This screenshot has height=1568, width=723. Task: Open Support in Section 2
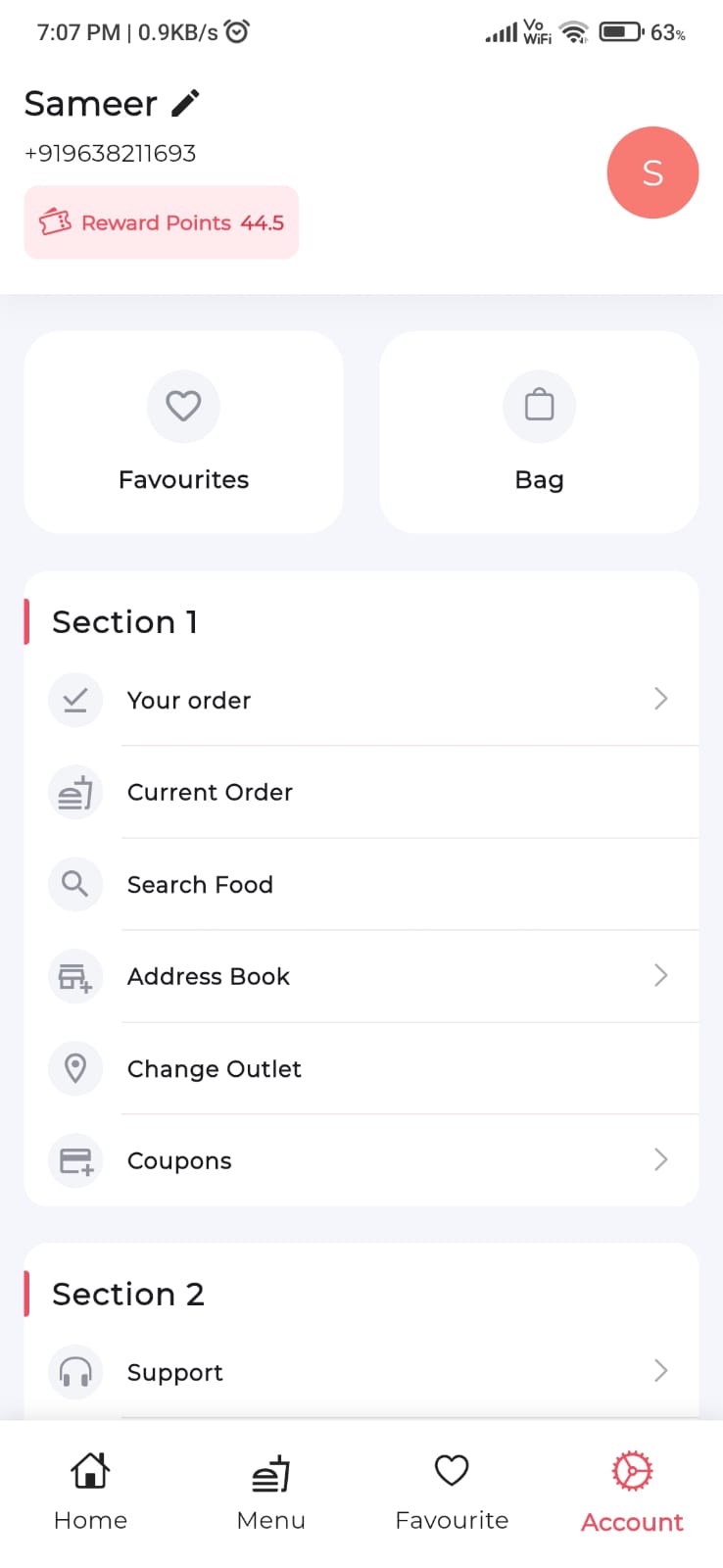362,1372
